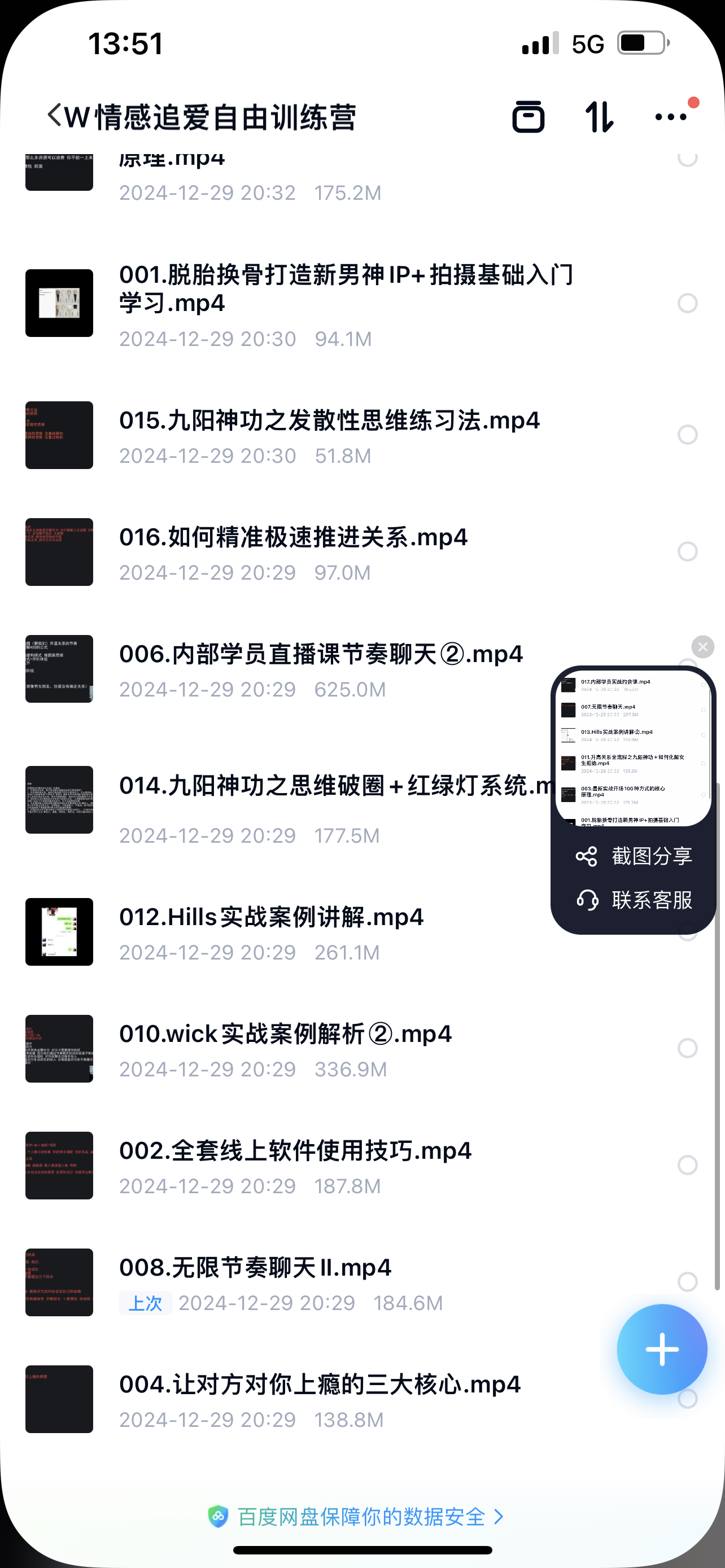The height and width of the screenshot is (1568, 725).
Task: Select the 010.wick实战案例解析② file circle
Action: 687,1048
